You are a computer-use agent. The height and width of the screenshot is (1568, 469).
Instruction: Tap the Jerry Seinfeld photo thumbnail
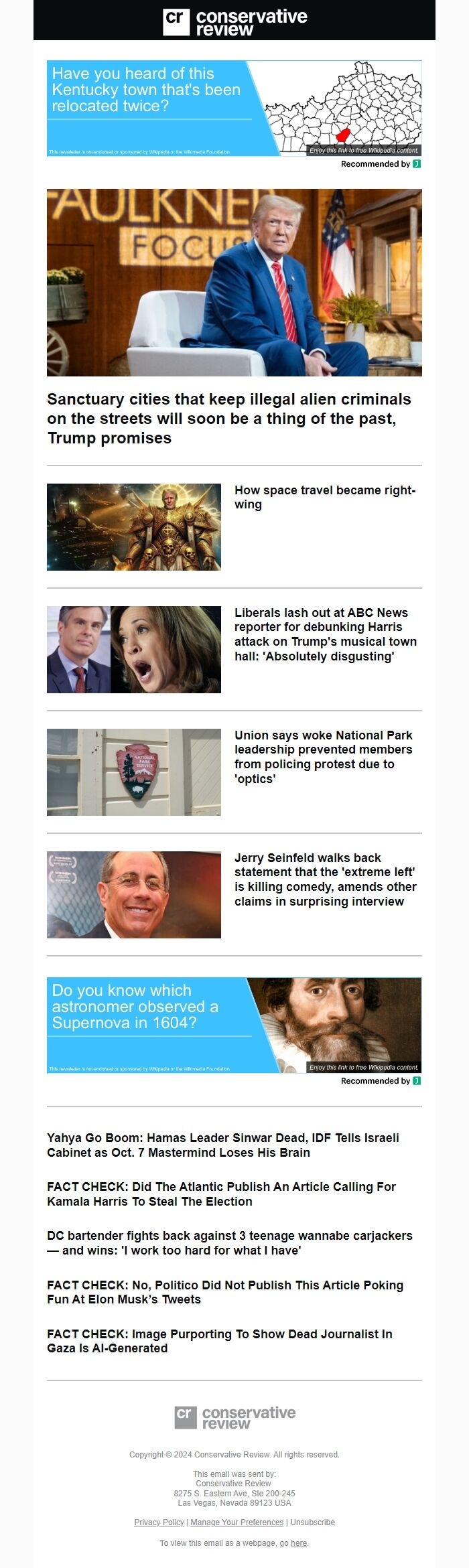click(133, 895)
